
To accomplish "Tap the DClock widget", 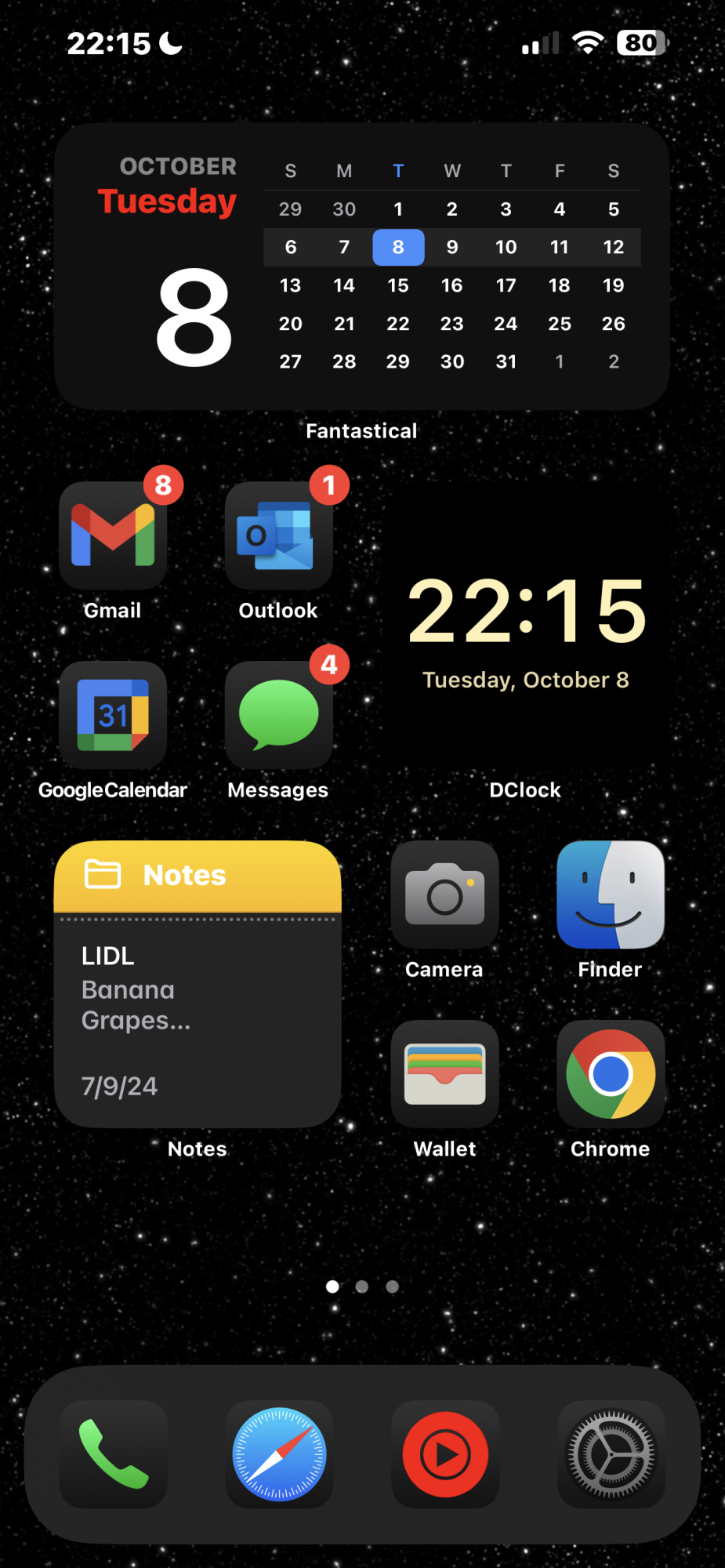I will pyautogui.click(x=525, y=627).
